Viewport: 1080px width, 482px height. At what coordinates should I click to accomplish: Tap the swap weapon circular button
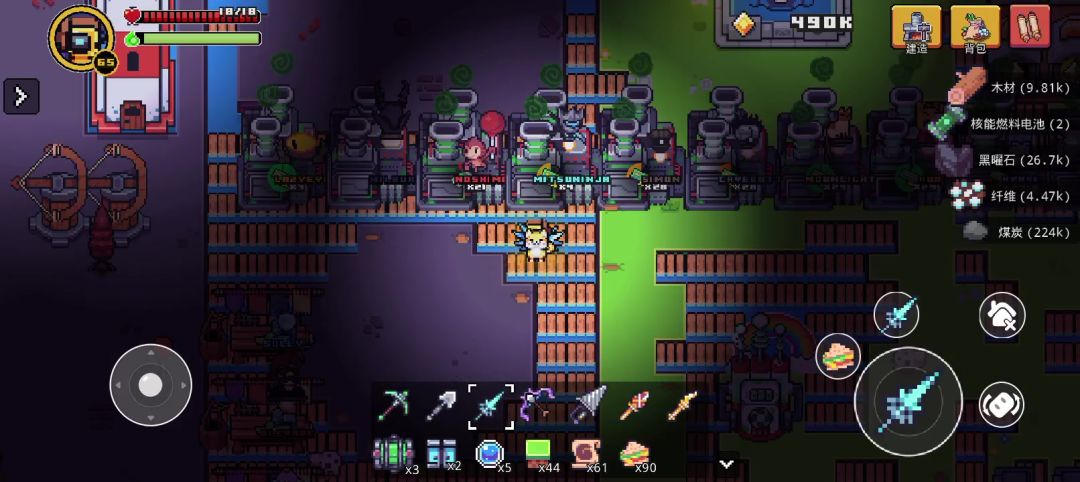(1001, 405)
